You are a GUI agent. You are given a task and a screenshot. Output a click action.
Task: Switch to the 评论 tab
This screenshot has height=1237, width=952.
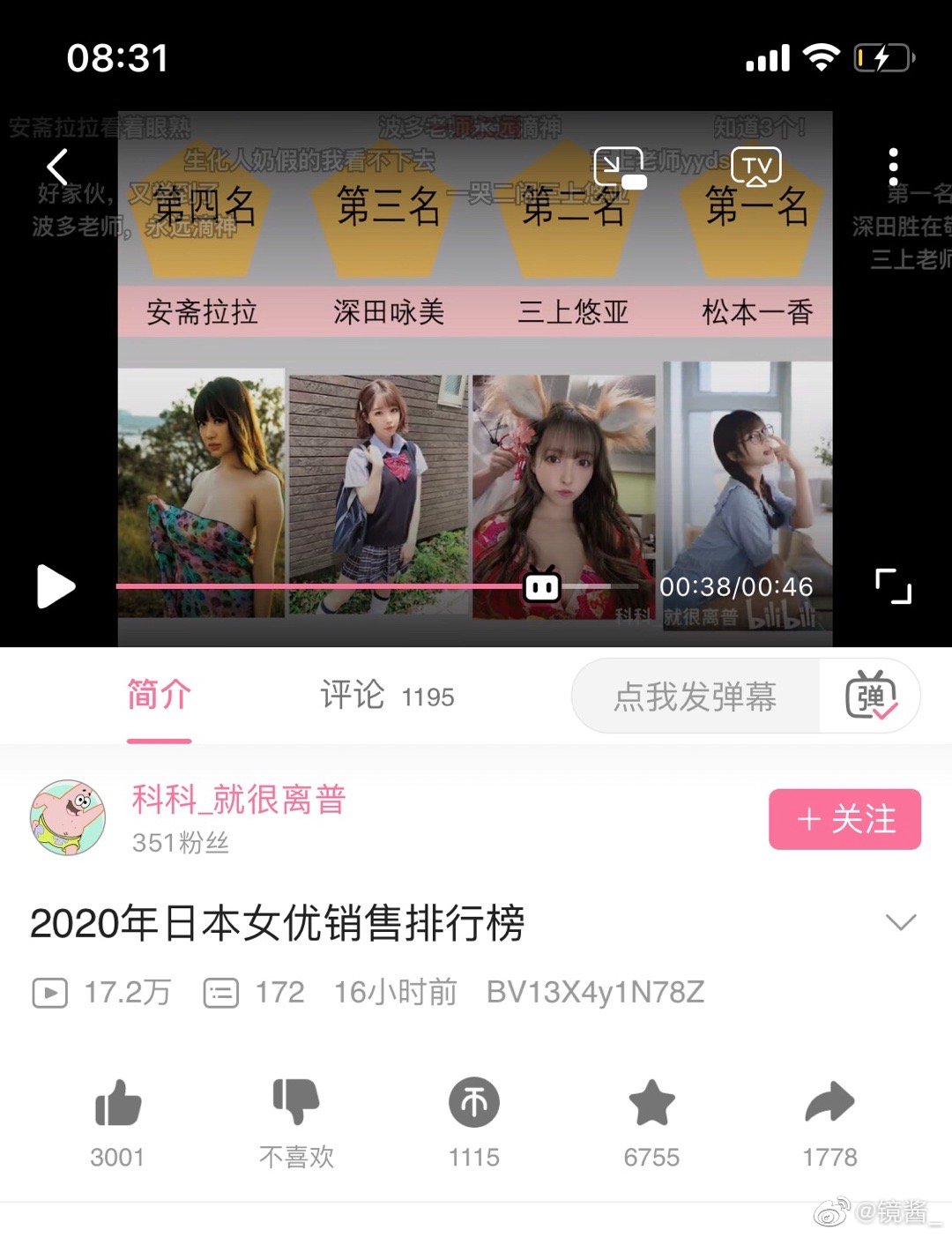[x=386, y=697]
